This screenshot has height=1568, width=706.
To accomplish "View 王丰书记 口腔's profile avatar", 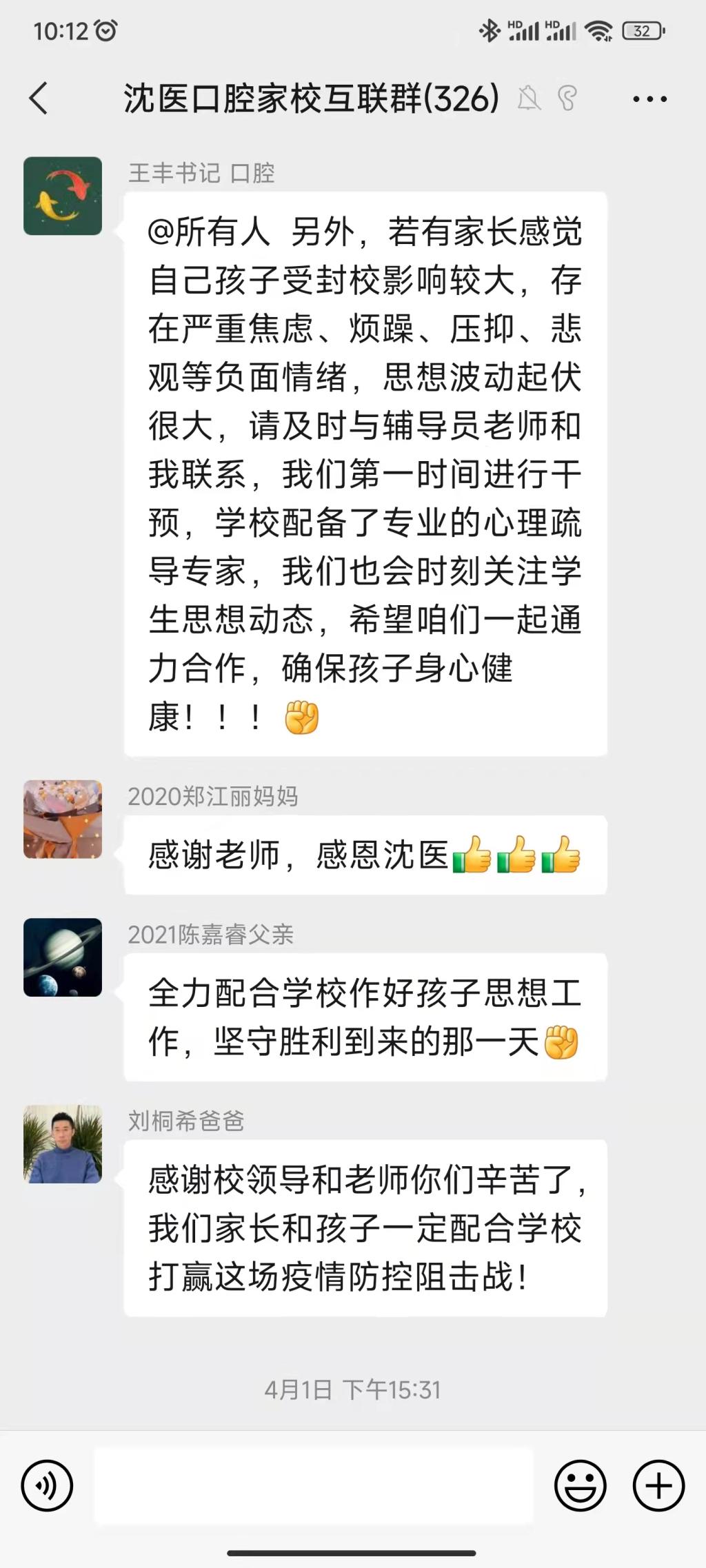I will pos(63,196).
